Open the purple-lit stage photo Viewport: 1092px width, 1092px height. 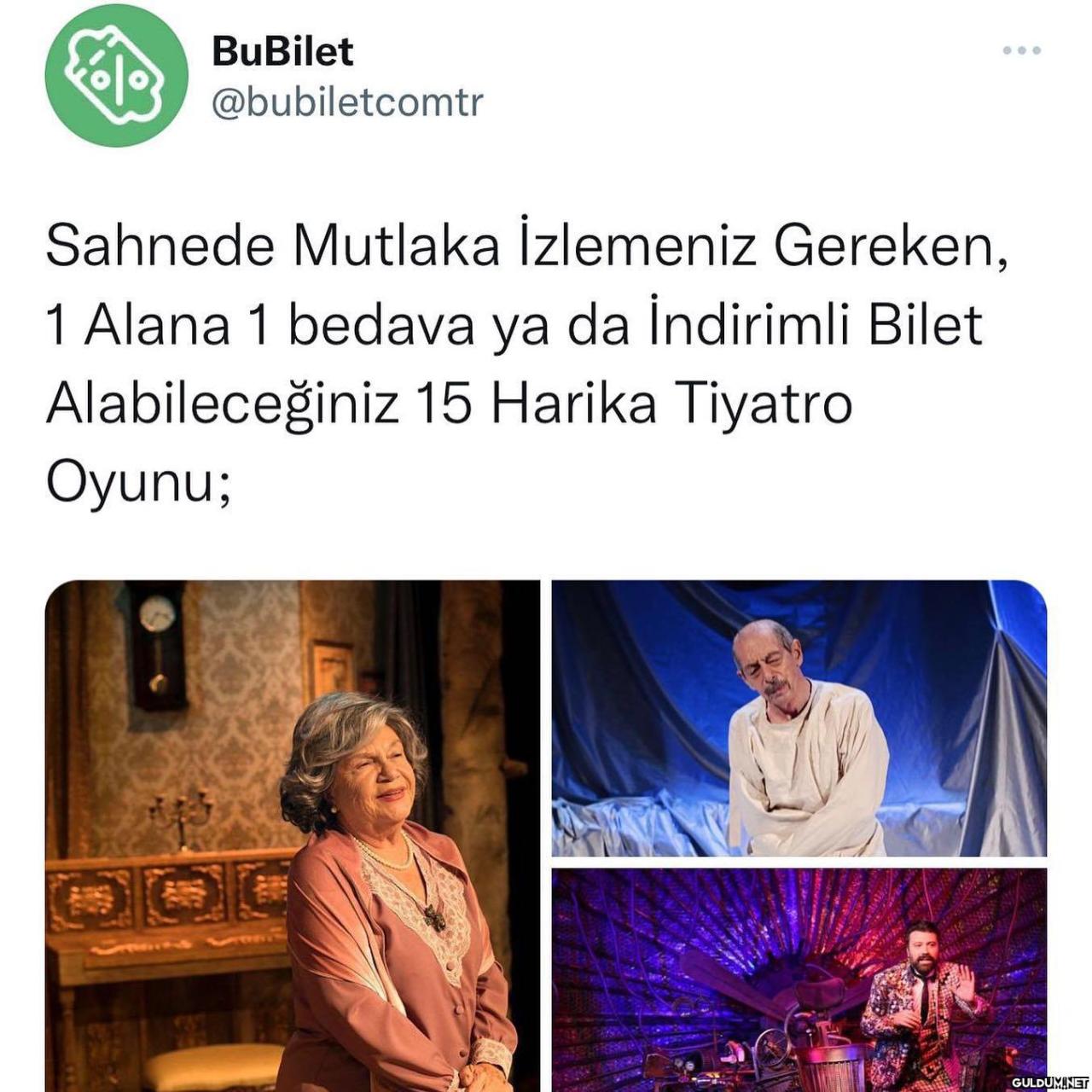click(799, 979)
